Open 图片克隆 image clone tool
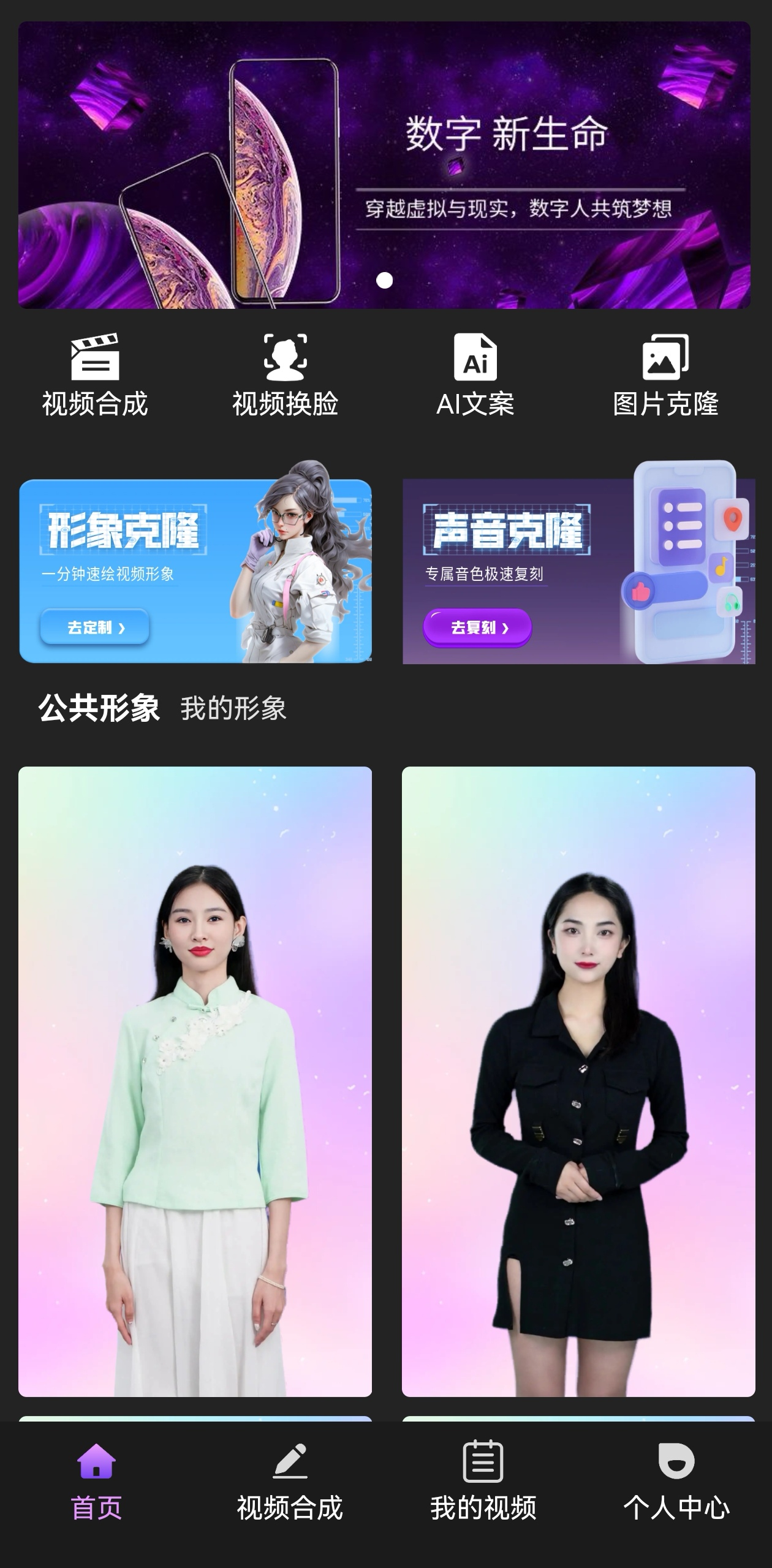Viewport: 772px width, 1568px height. (x=665, y=376)
